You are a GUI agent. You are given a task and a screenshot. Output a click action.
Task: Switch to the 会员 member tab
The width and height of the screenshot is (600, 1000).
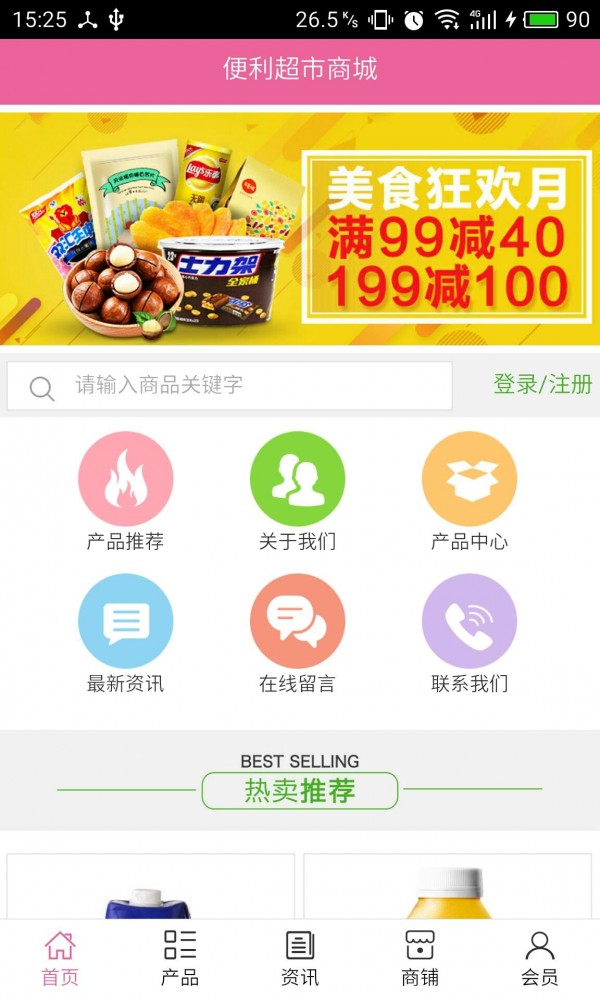pos(540,958)
